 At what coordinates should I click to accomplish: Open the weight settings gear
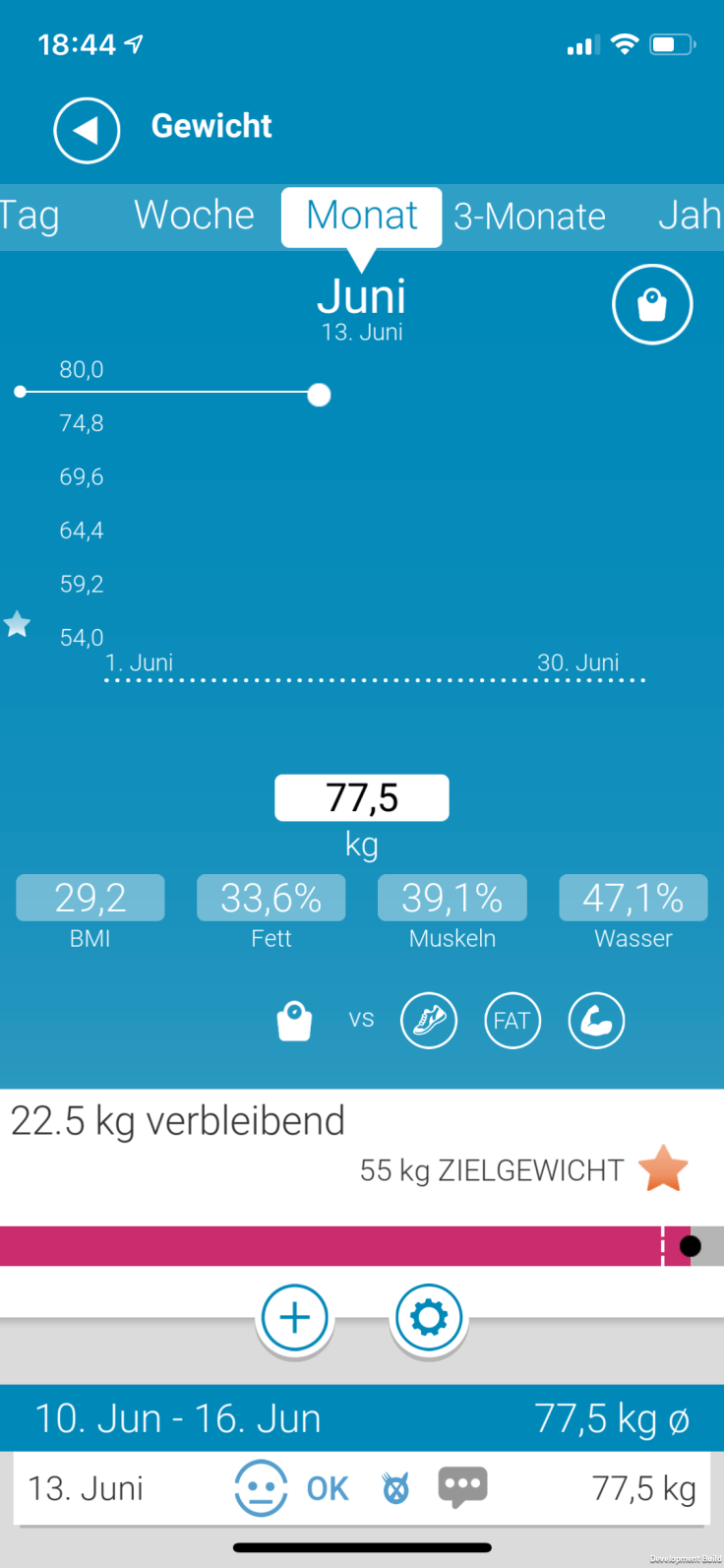tap(429, 1318)
